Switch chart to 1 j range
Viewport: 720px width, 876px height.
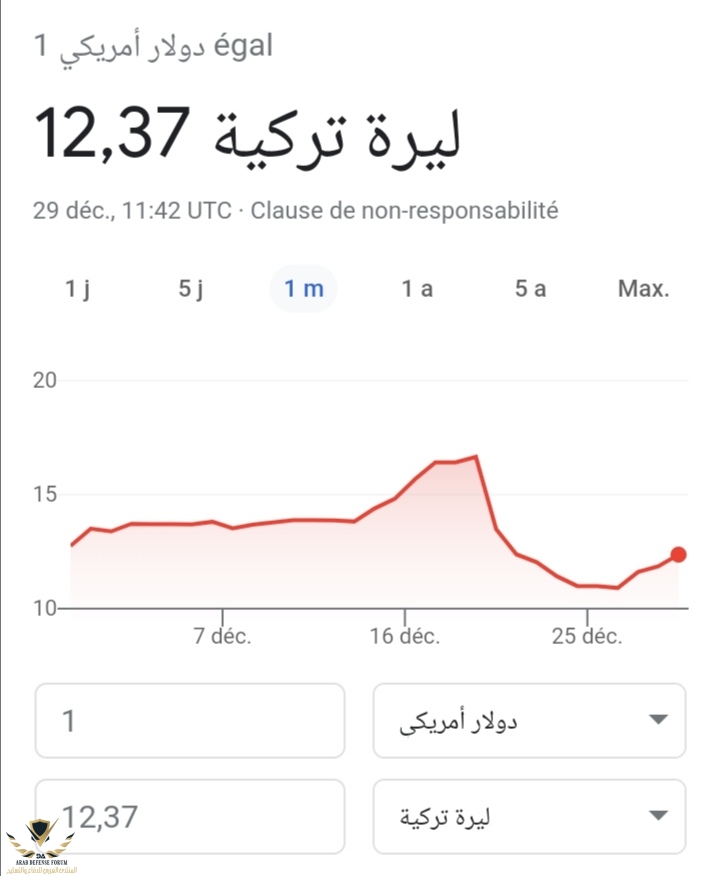(78, 289)
